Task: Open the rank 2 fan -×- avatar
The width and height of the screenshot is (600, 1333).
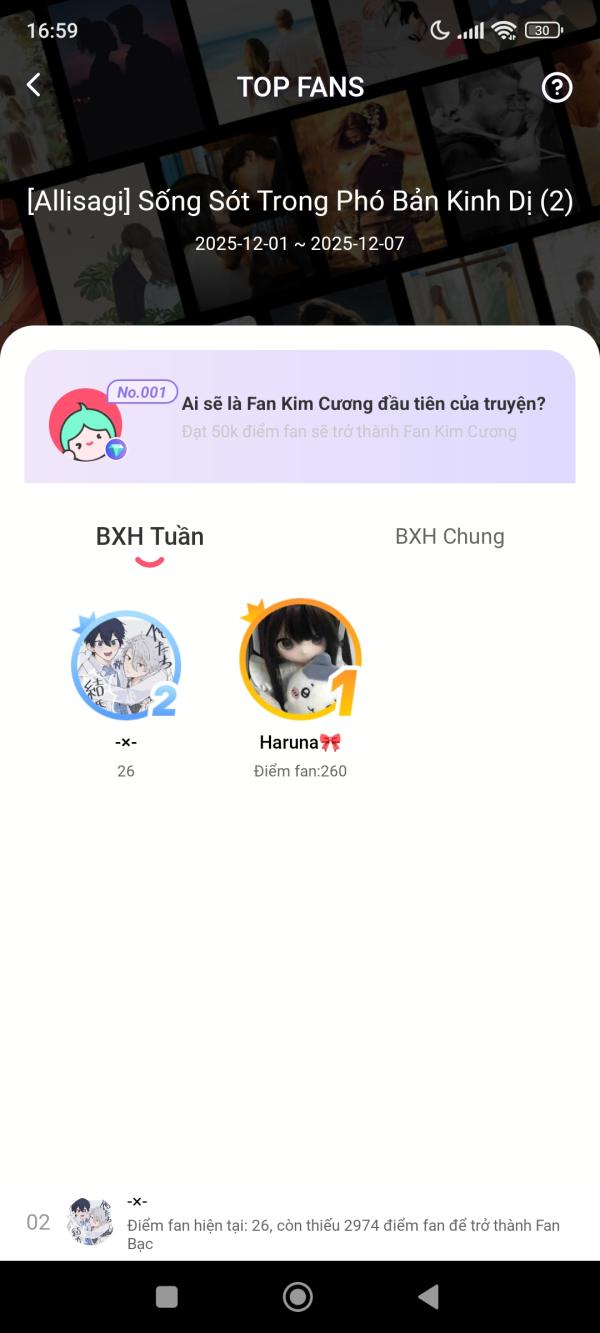Action: coord(126,665)
